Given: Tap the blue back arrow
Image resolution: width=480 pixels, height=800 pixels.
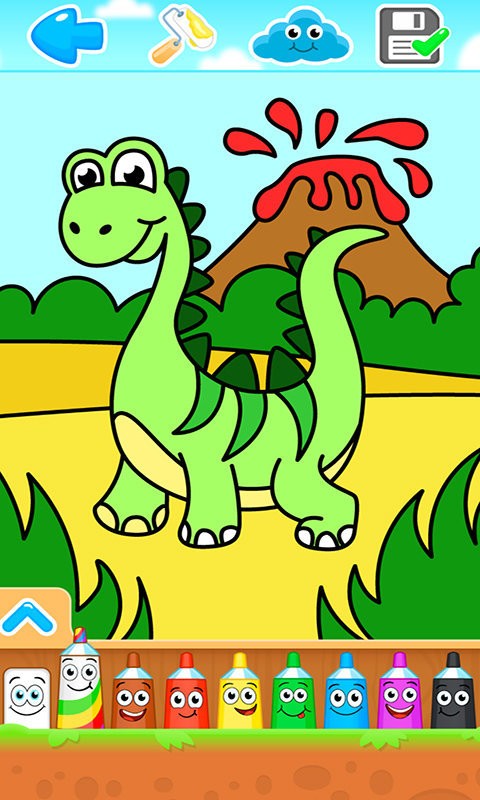Looking at the screenshot, I should [x=67, y=35].
